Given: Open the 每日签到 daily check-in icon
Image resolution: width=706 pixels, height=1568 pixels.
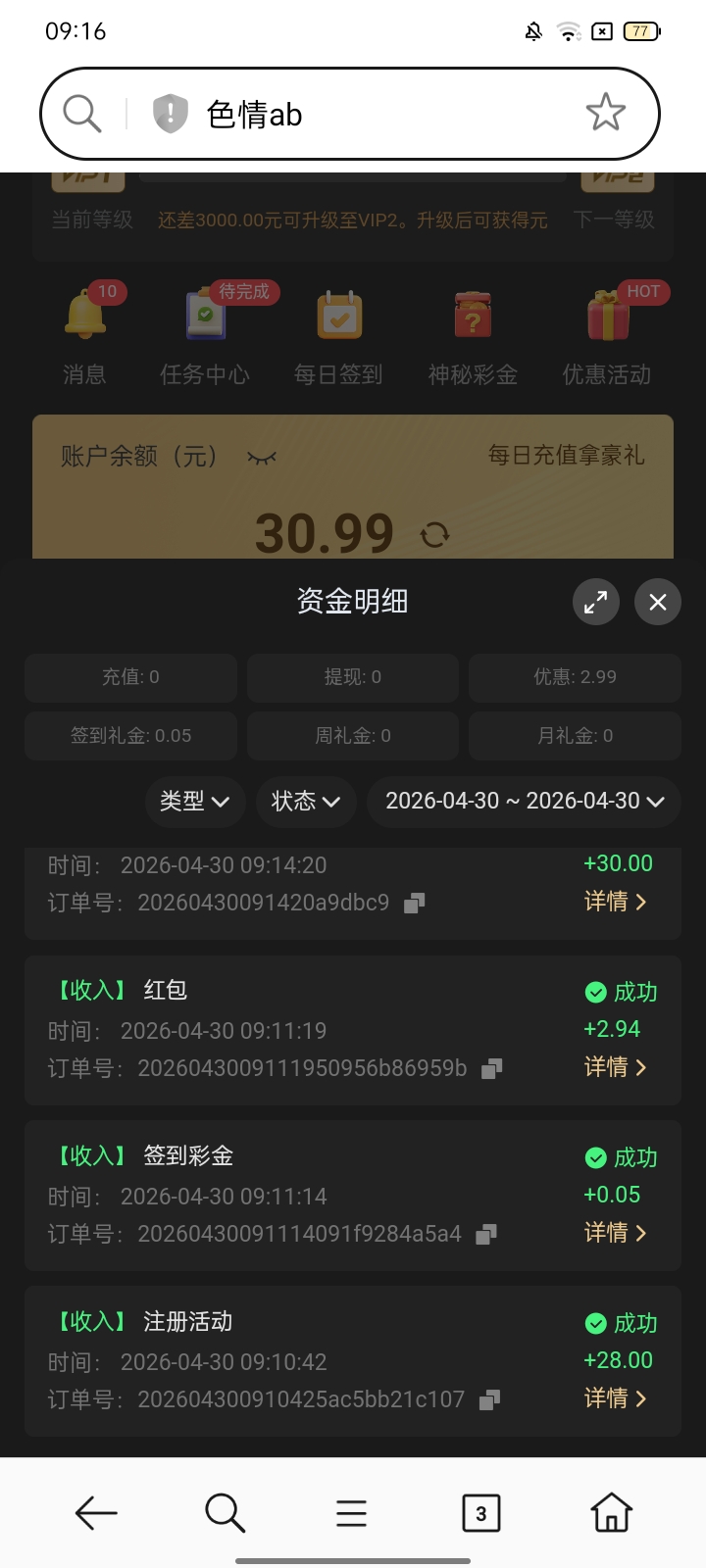Looking at the screenshot, I should tap(338, 318).
